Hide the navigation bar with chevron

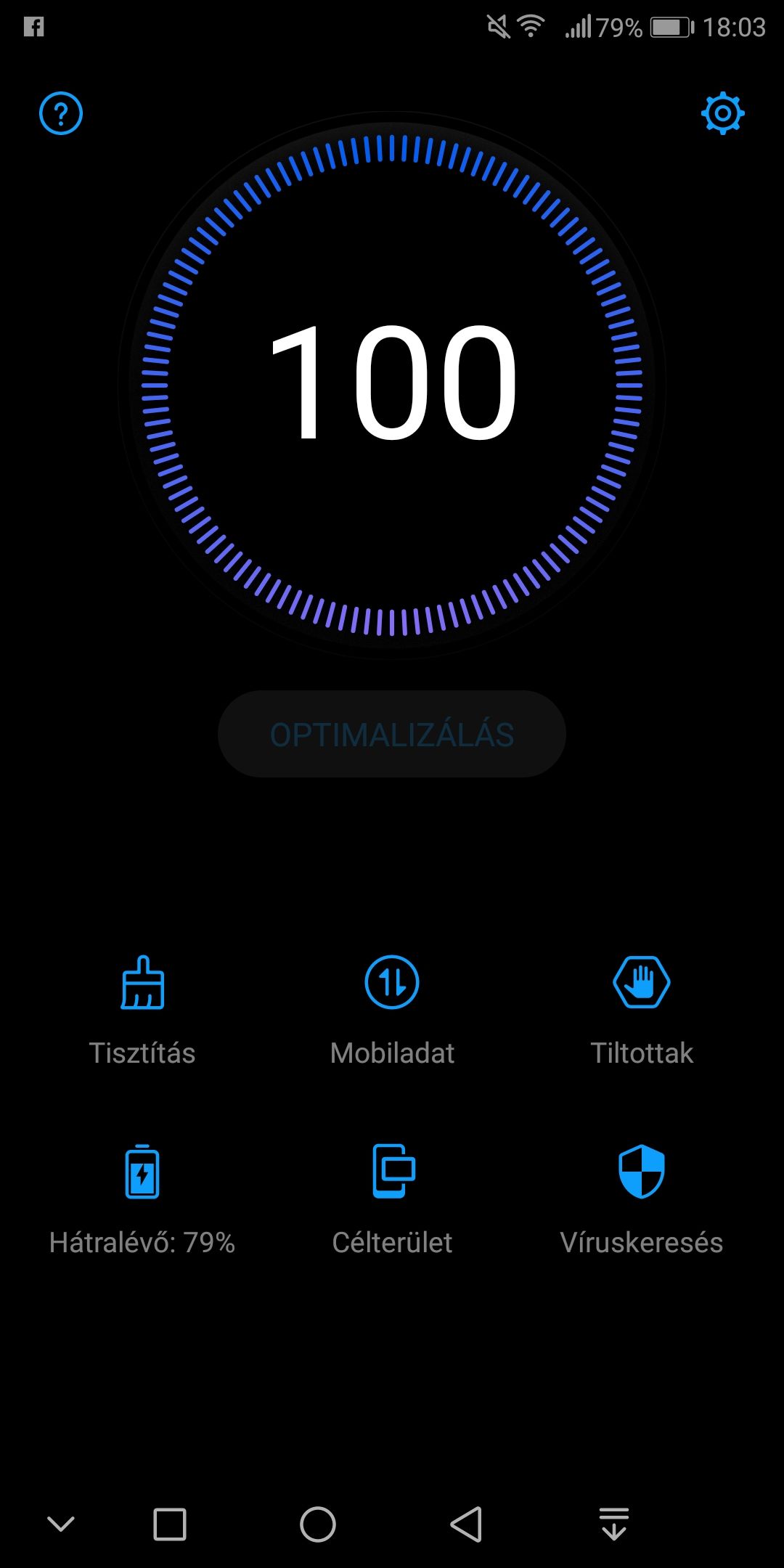(61, 1524)
